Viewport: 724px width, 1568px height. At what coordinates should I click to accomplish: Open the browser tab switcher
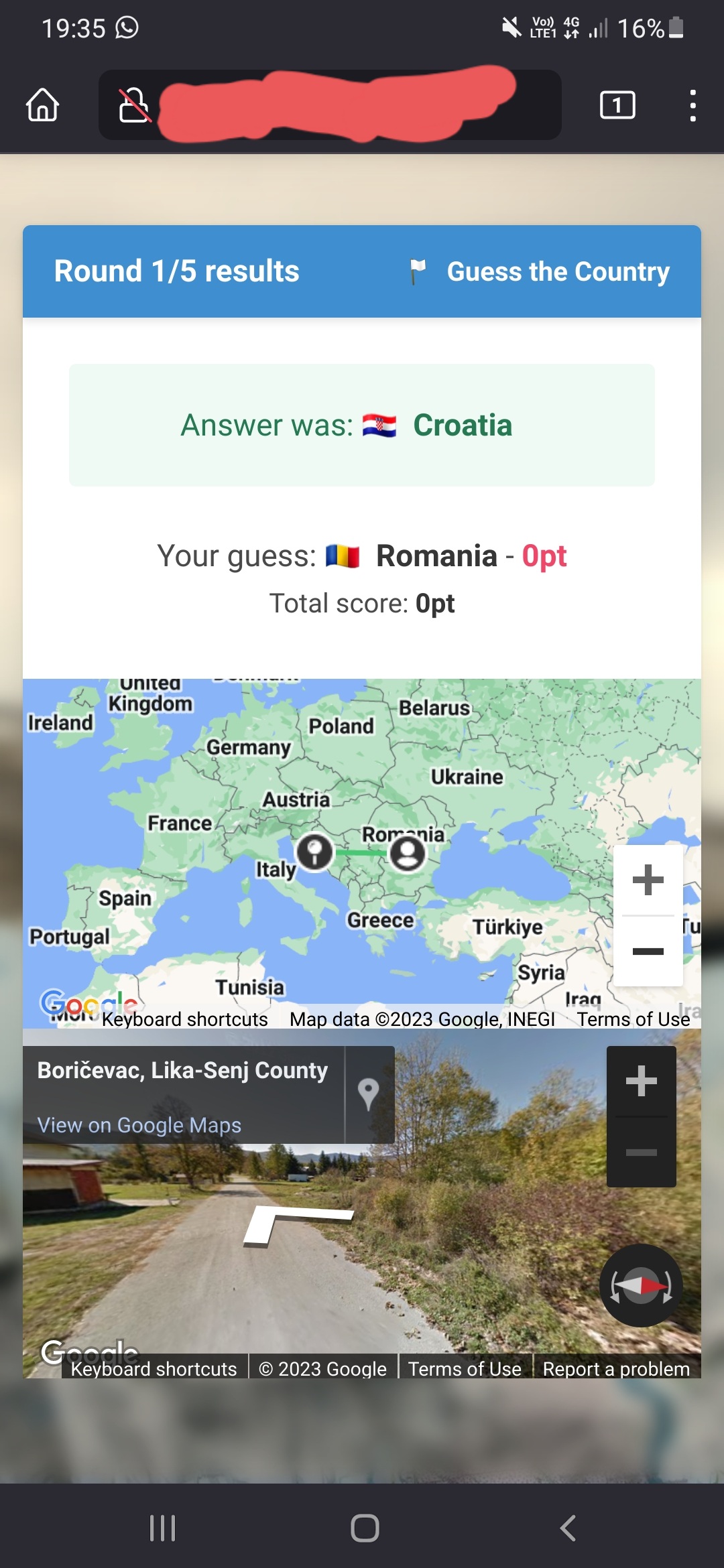coord(617,105)
